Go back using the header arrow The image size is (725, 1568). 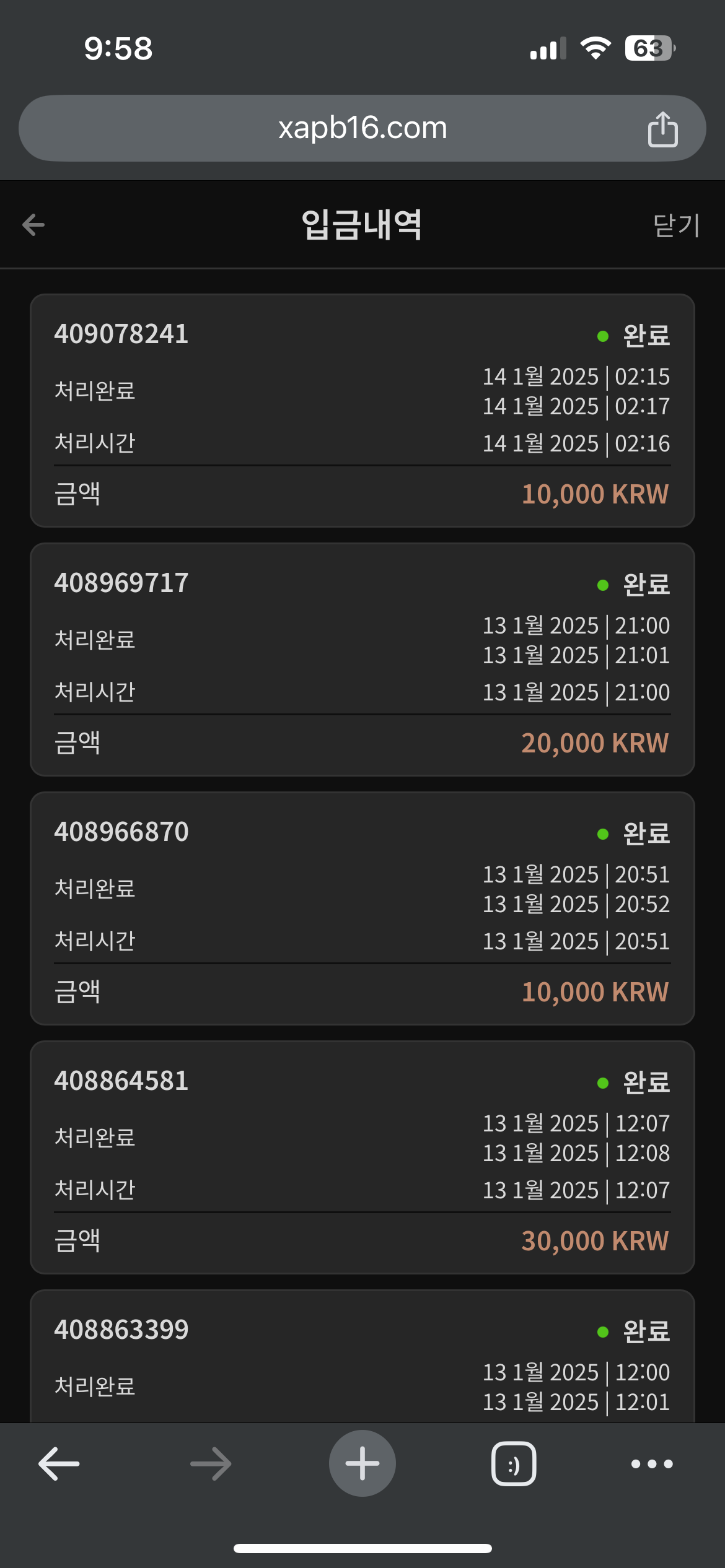[x=33, y=224]
